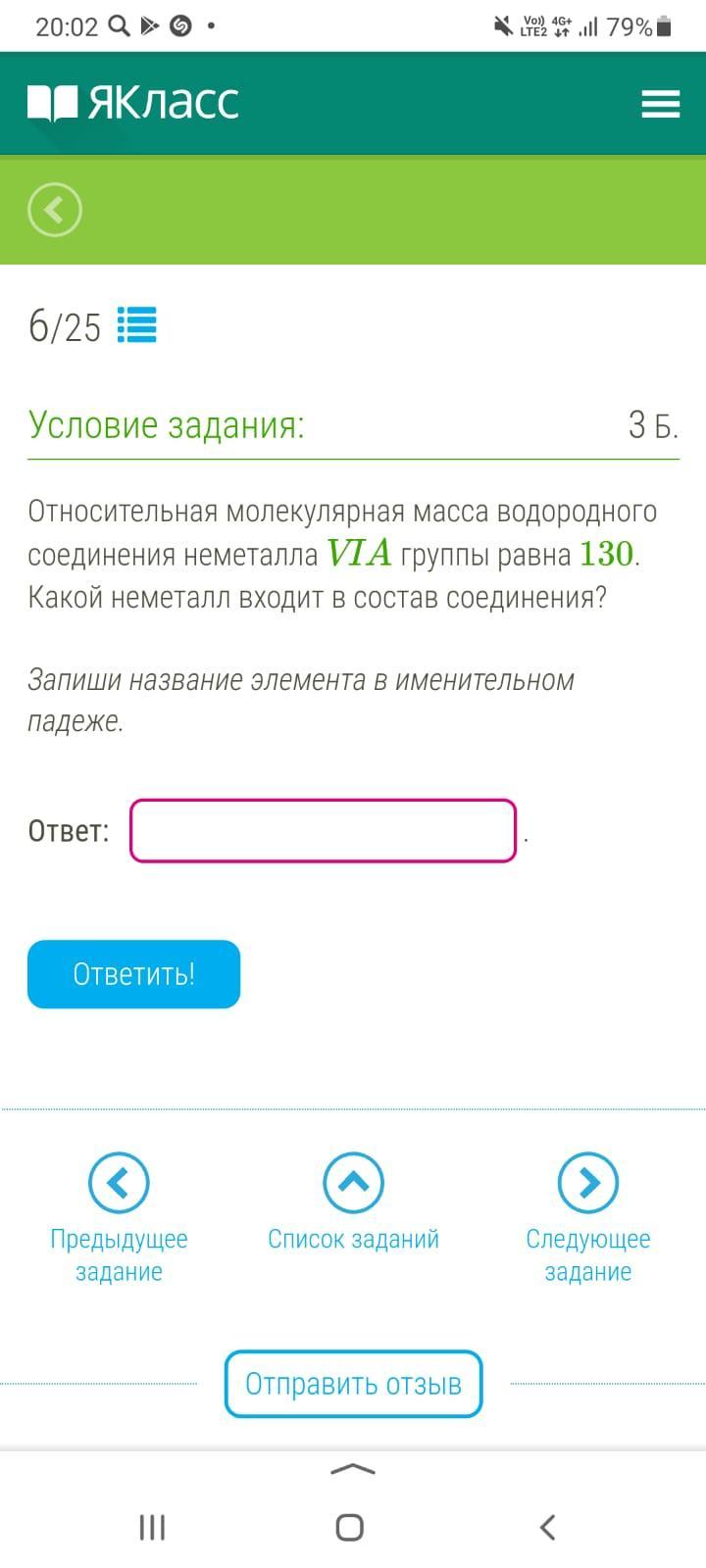
Task: Open recent apps in the navigation bar
Action: [152, 1527]
